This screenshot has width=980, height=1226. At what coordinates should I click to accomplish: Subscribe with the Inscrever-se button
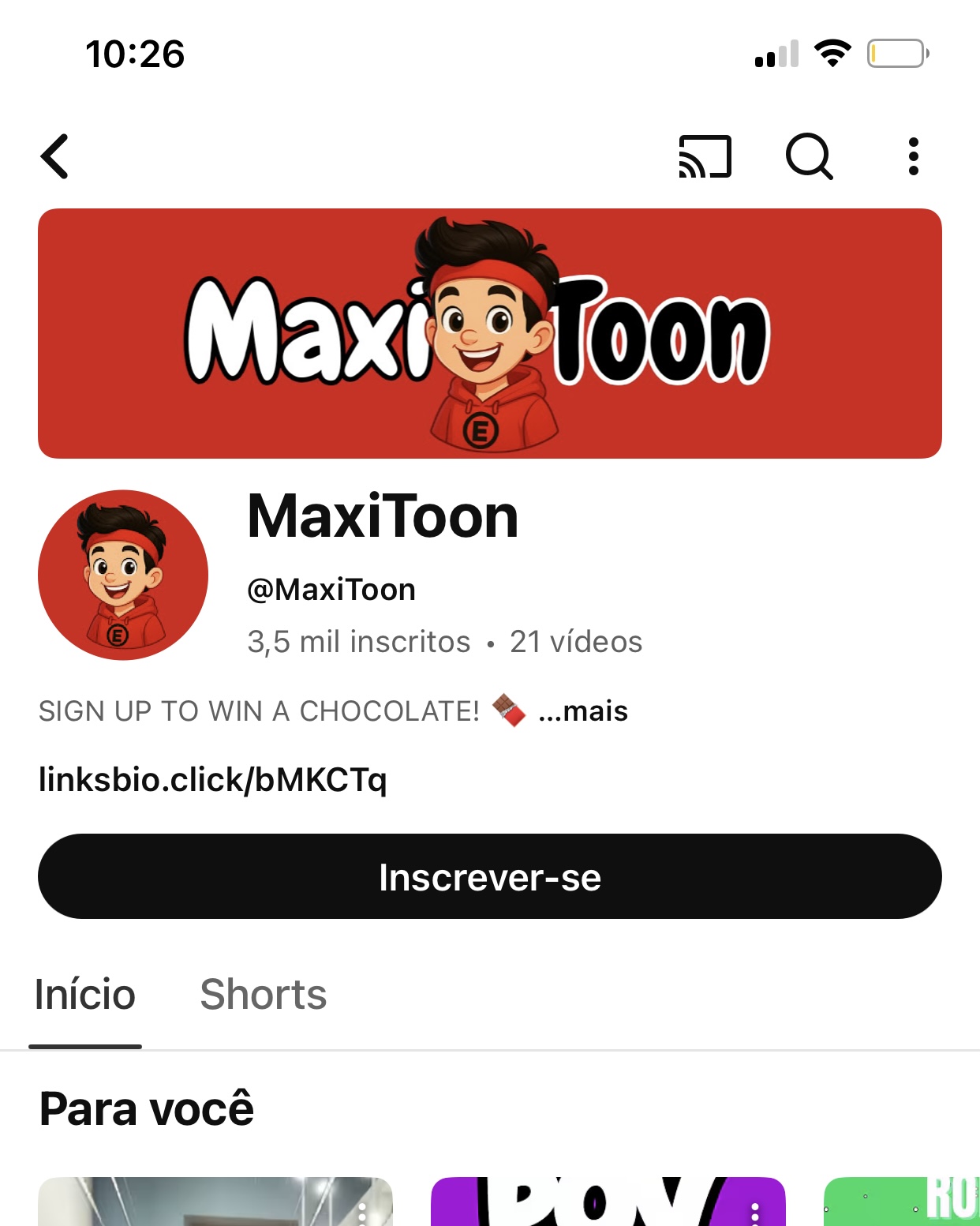point(489,876)
